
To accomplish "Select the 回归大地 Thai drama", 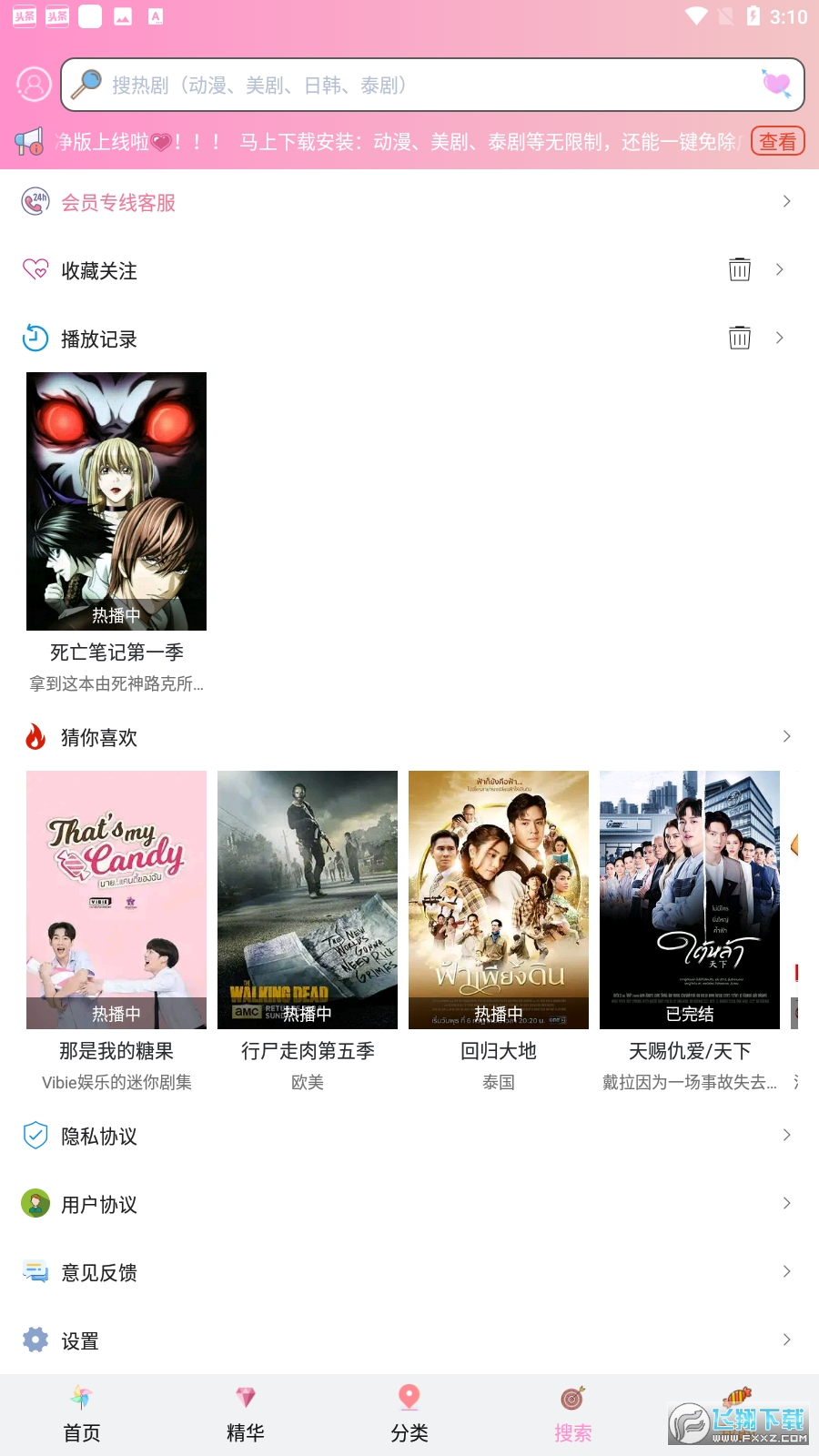I will pos(499,900).
